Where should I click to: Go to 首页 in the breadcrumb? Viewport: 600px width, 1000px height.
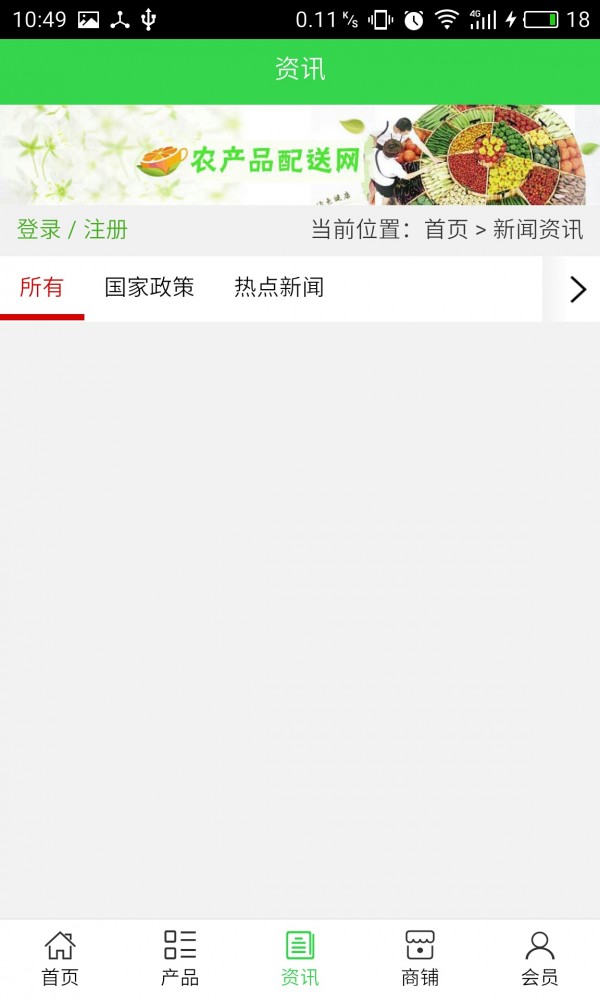pos(446,229)
